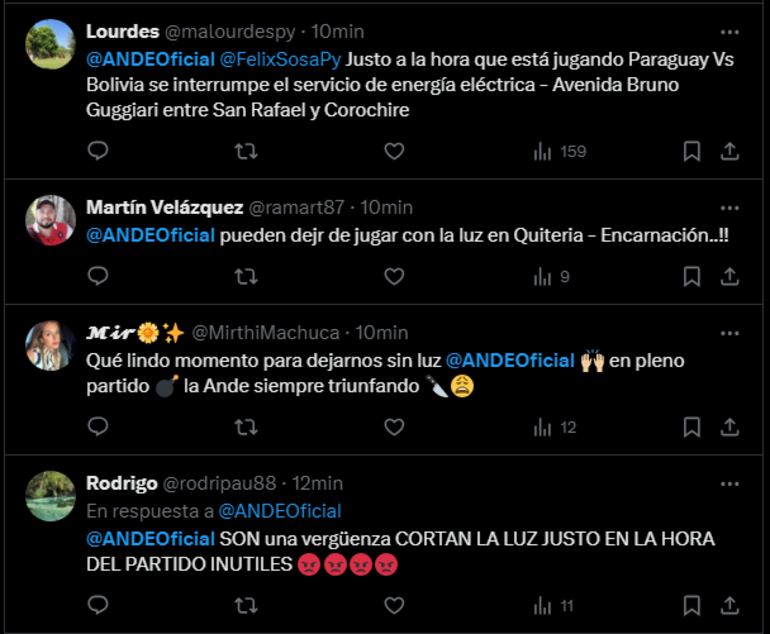The image size is (770, 634).
Task: Open @ANDEOficial link in Rodrigo's reply header
Action: [x=279, y=511]
